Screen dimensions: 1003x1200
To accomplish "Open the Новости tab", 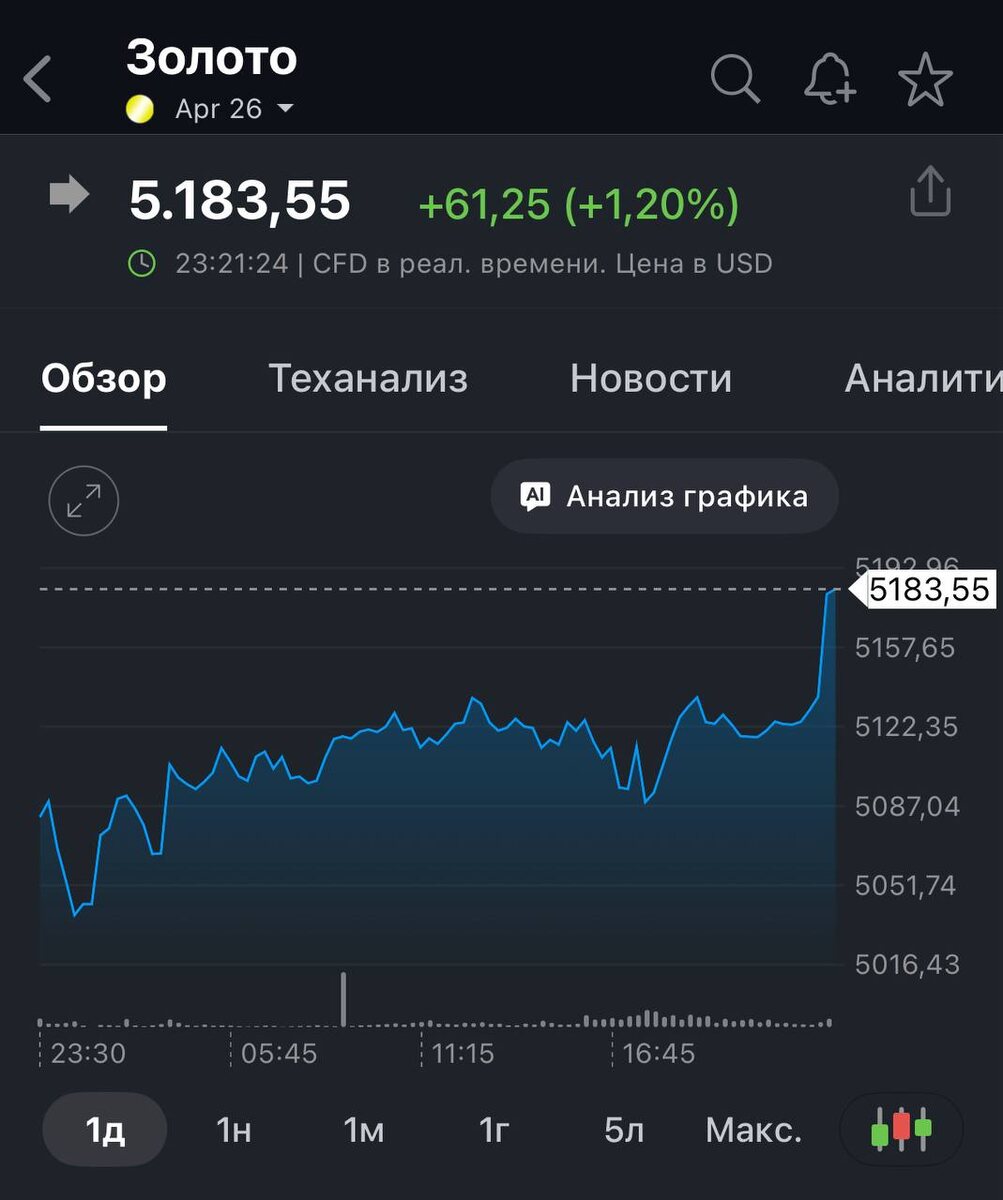I will [x=651, y=379].
